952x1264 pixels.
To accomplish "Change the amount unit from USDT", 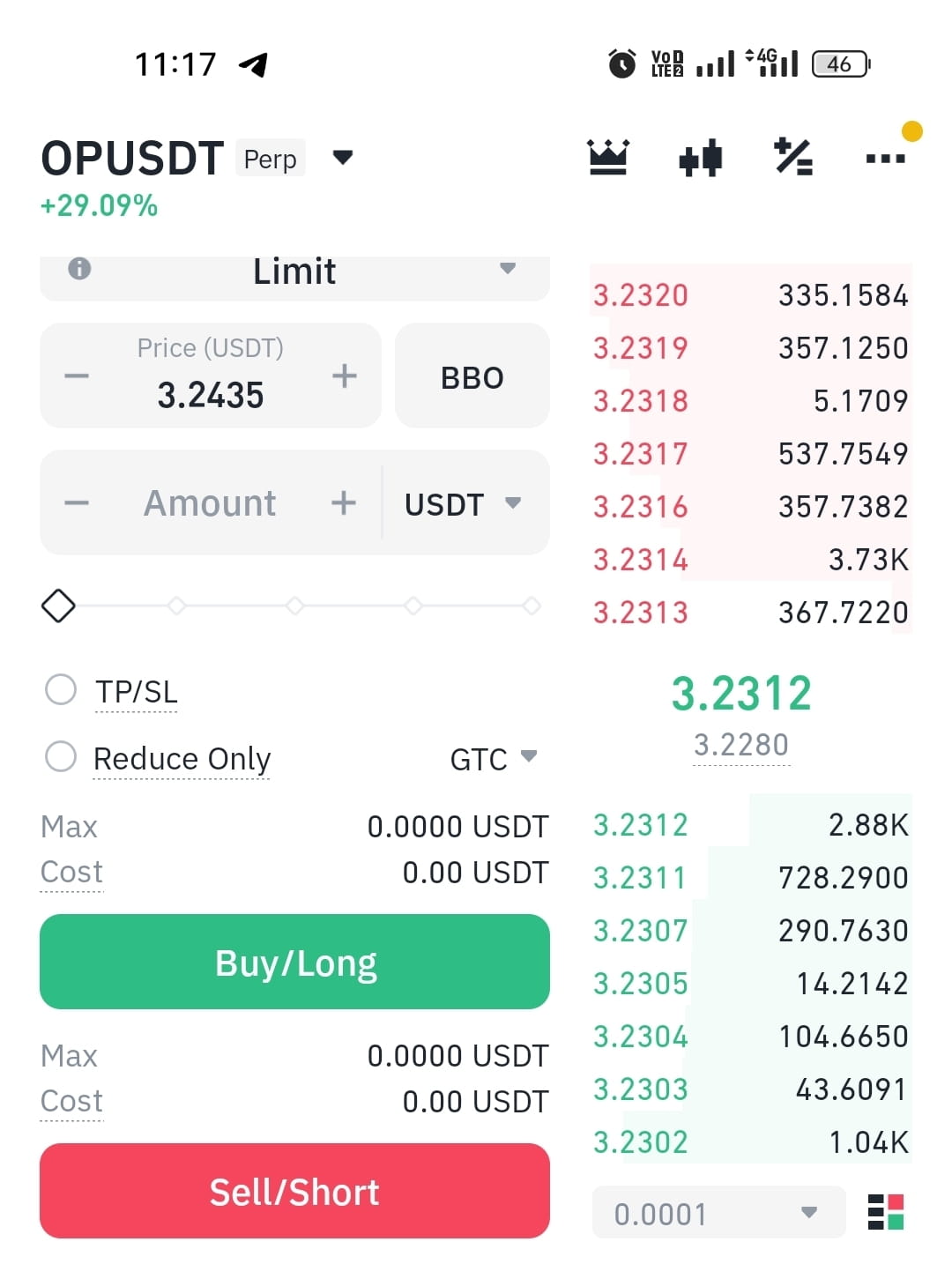I will (x=463, y=504).
